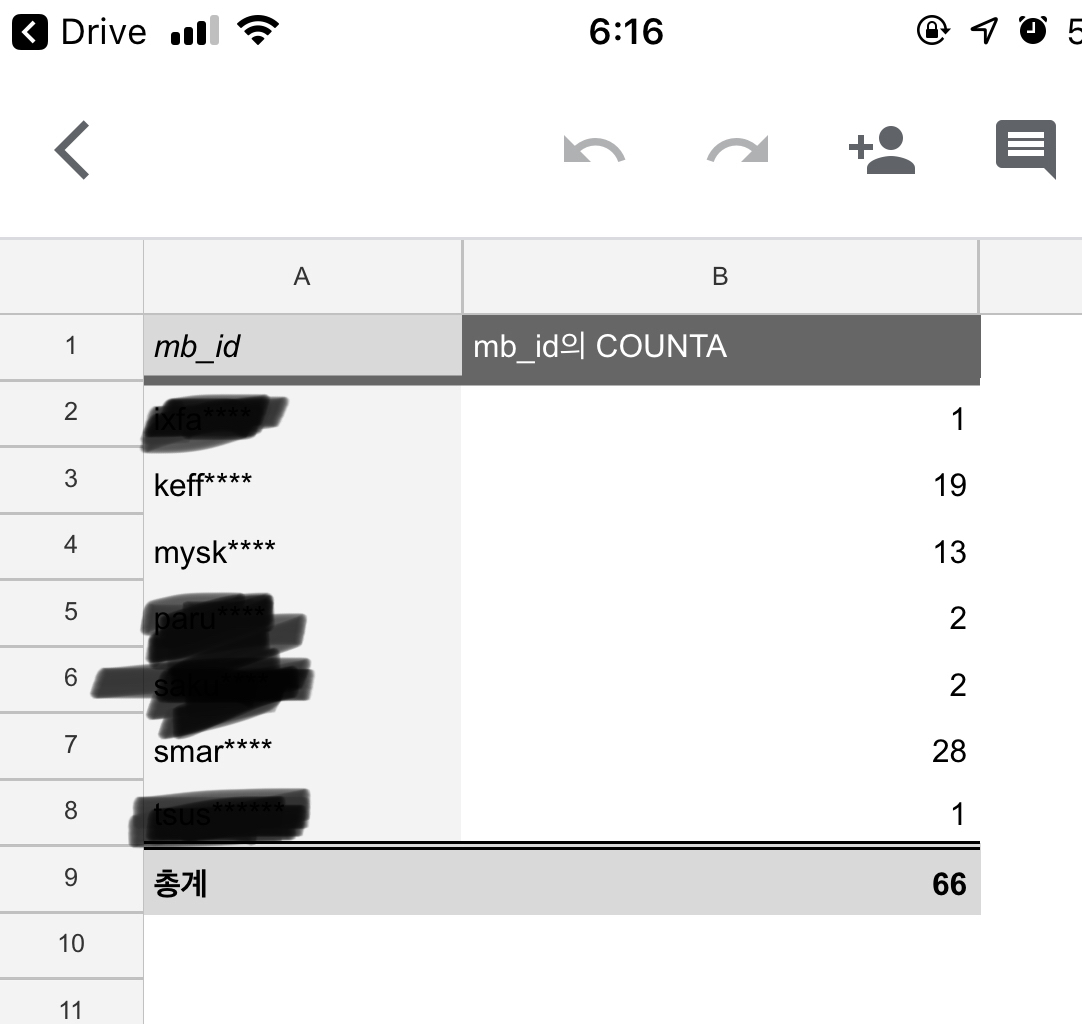The image size is (1082, 1024).
Task: Select the column A header
Action: click(x=302, y=277)
